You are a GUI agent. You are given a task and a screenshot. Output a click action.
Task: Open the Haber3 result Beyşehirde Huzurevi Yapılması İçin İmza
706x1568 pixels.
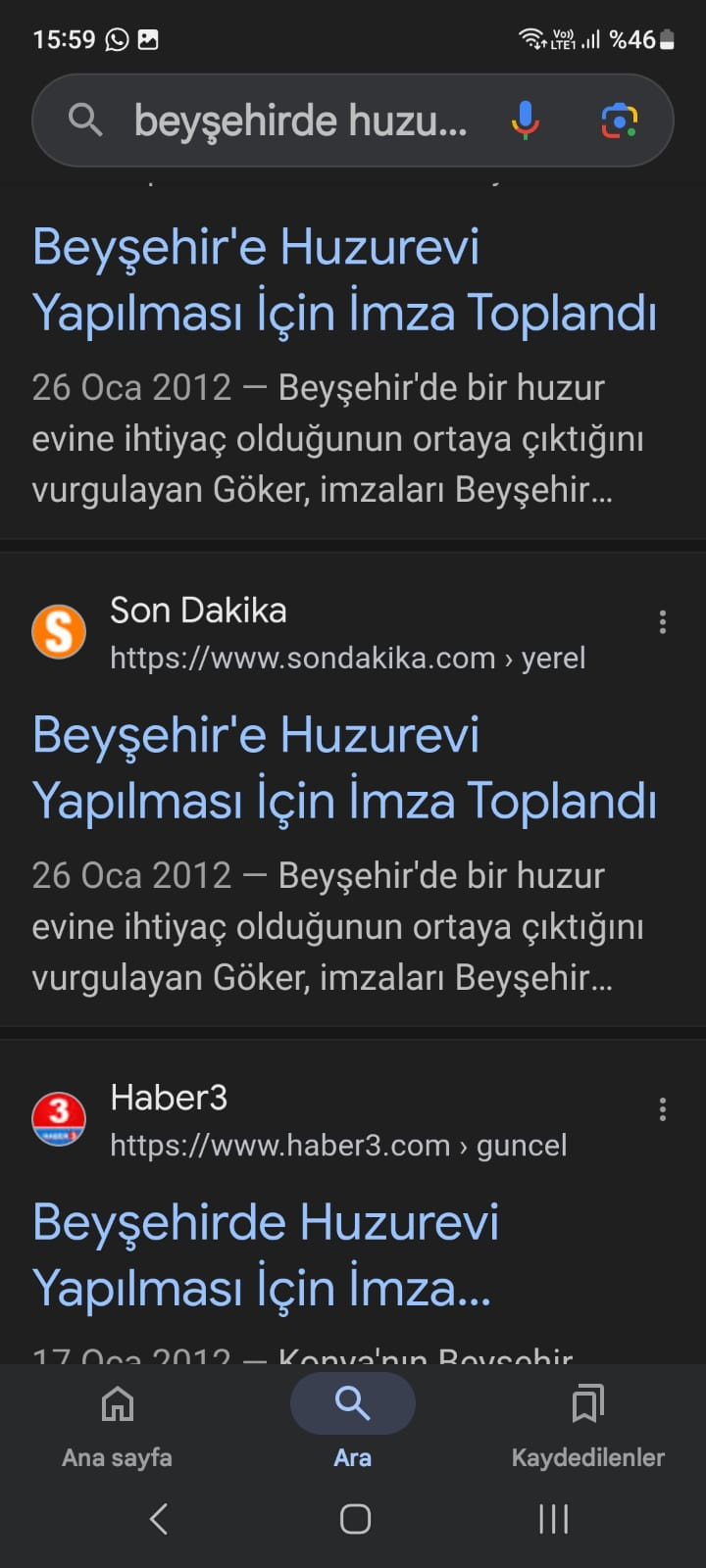tap(266, 1254)
